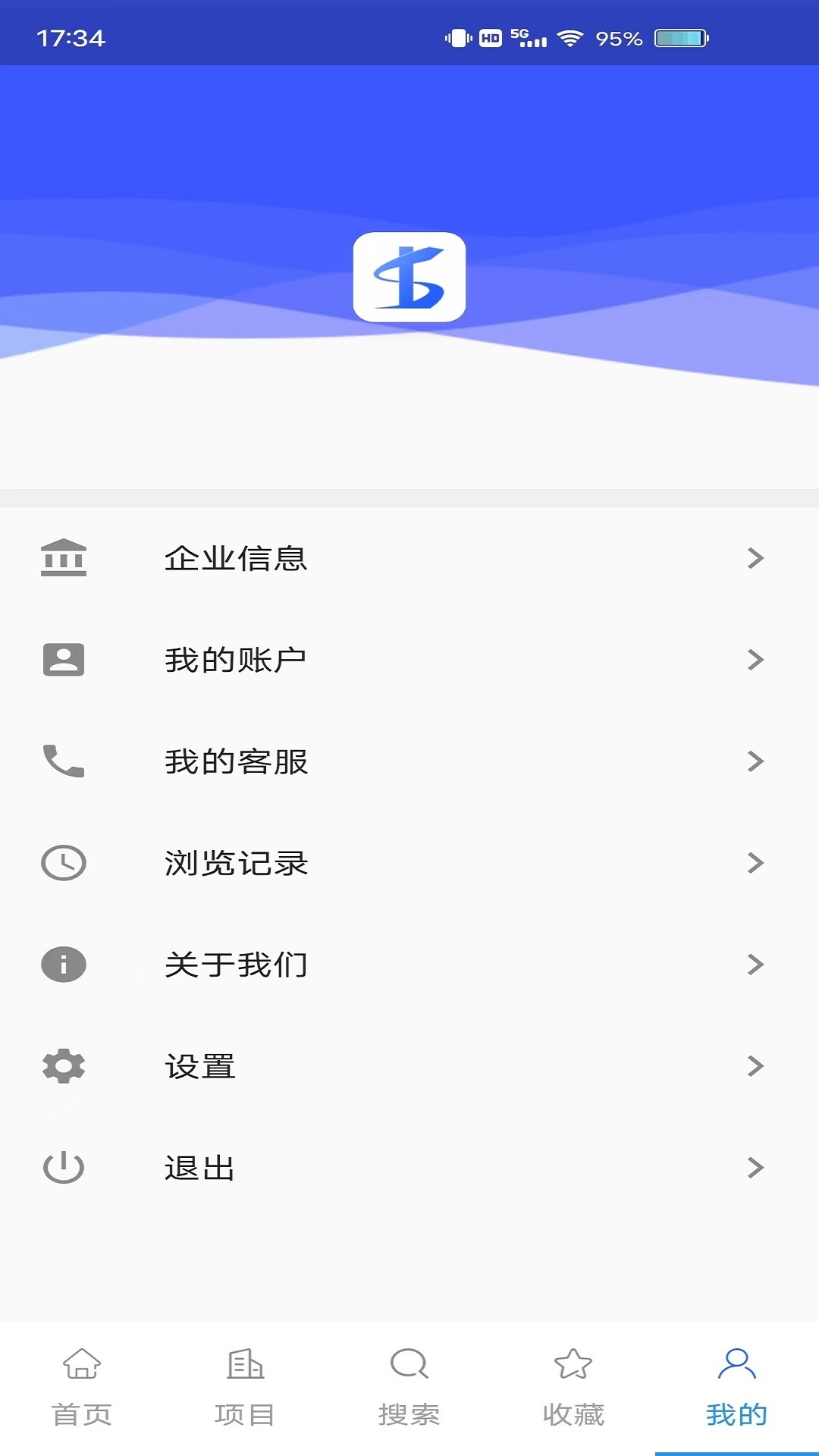
Task: Tap the gear icon beside 设置
Action: click(x=64, y=1066)
